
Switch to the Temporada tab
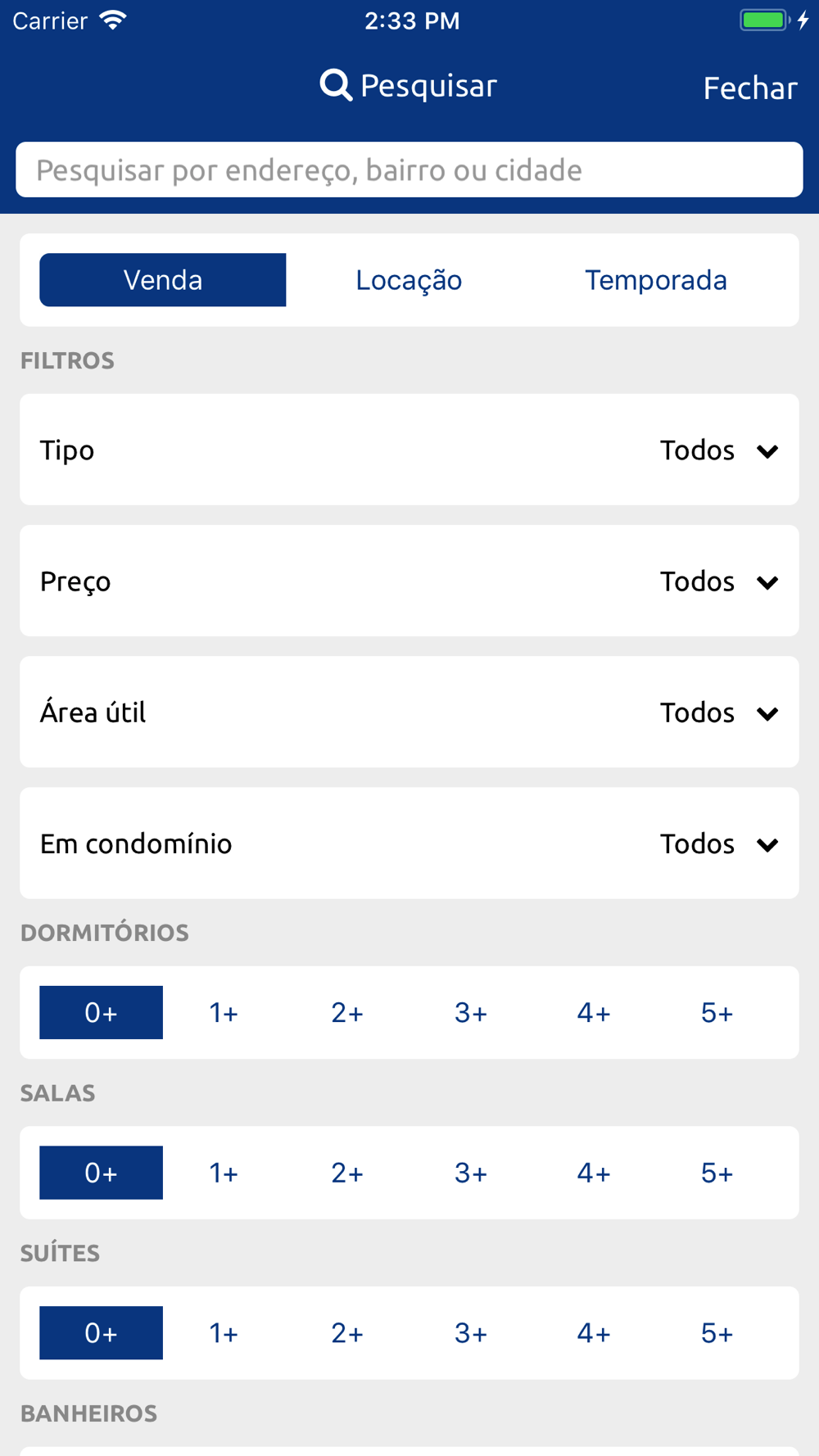pos(655,280)
